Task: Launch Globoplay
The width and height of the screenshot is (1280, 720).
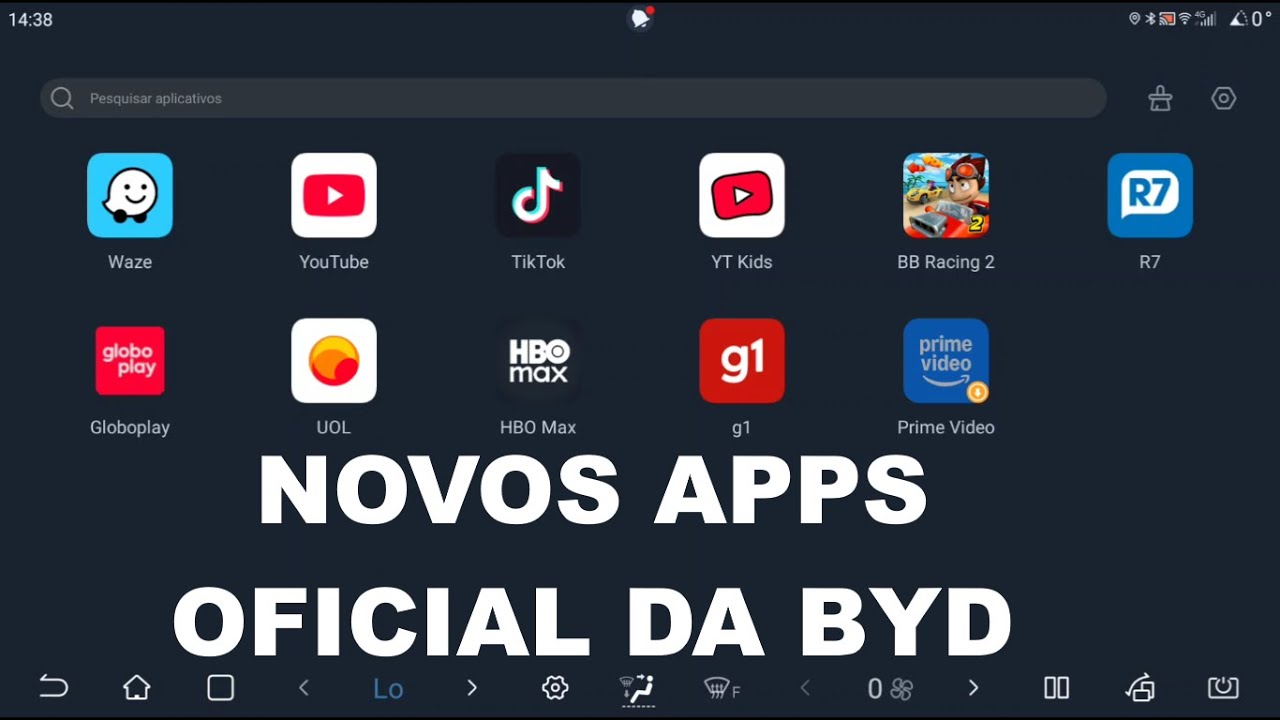Action: tap(130, 361)
